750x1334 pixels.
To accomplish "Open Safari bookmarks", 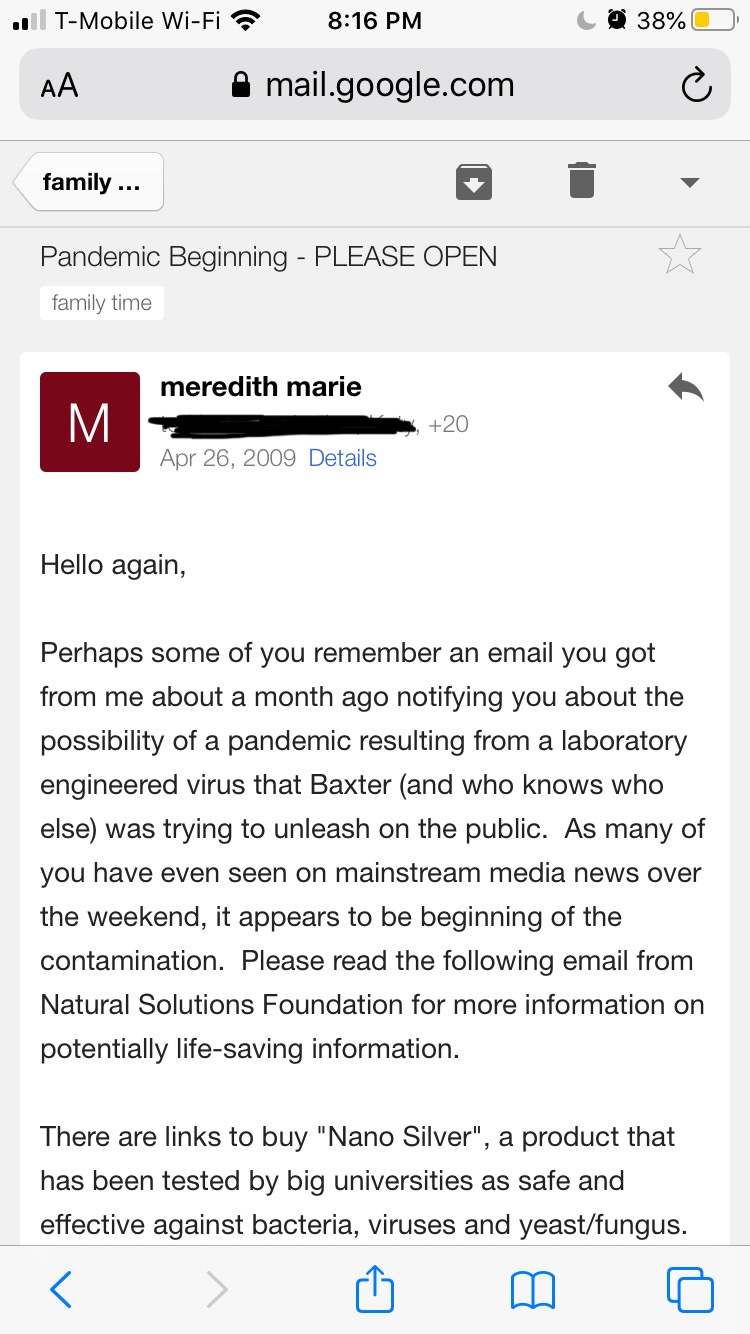I will (532, 1290).
